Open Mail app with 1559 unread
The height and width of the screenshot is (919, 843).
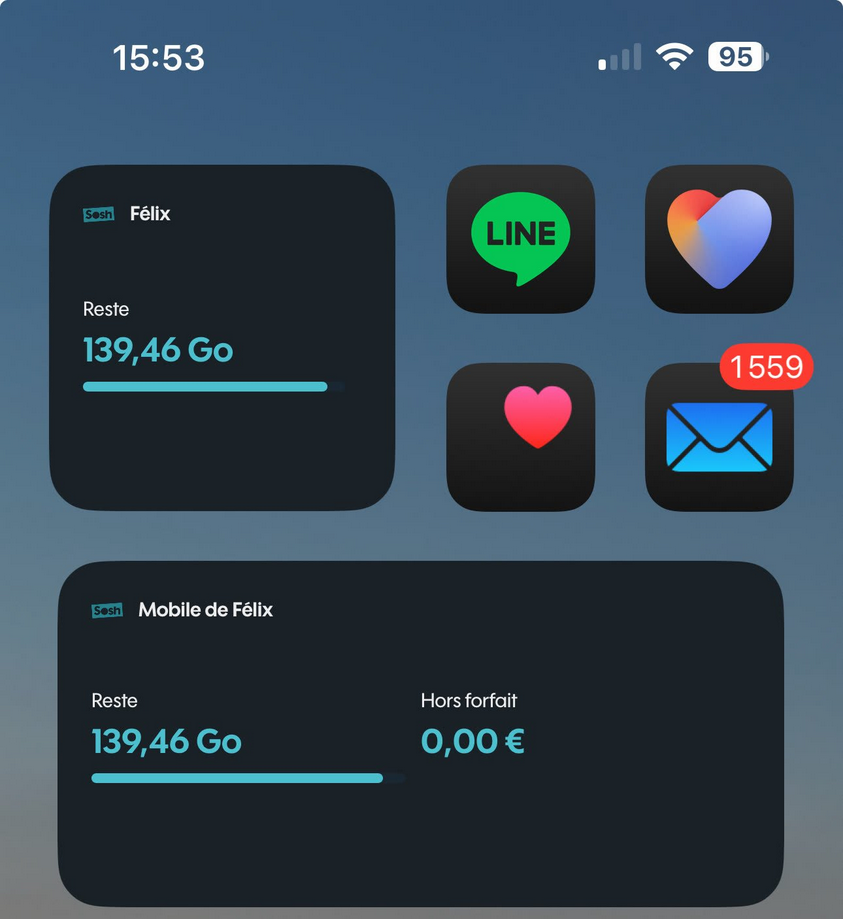coord(719,438)
